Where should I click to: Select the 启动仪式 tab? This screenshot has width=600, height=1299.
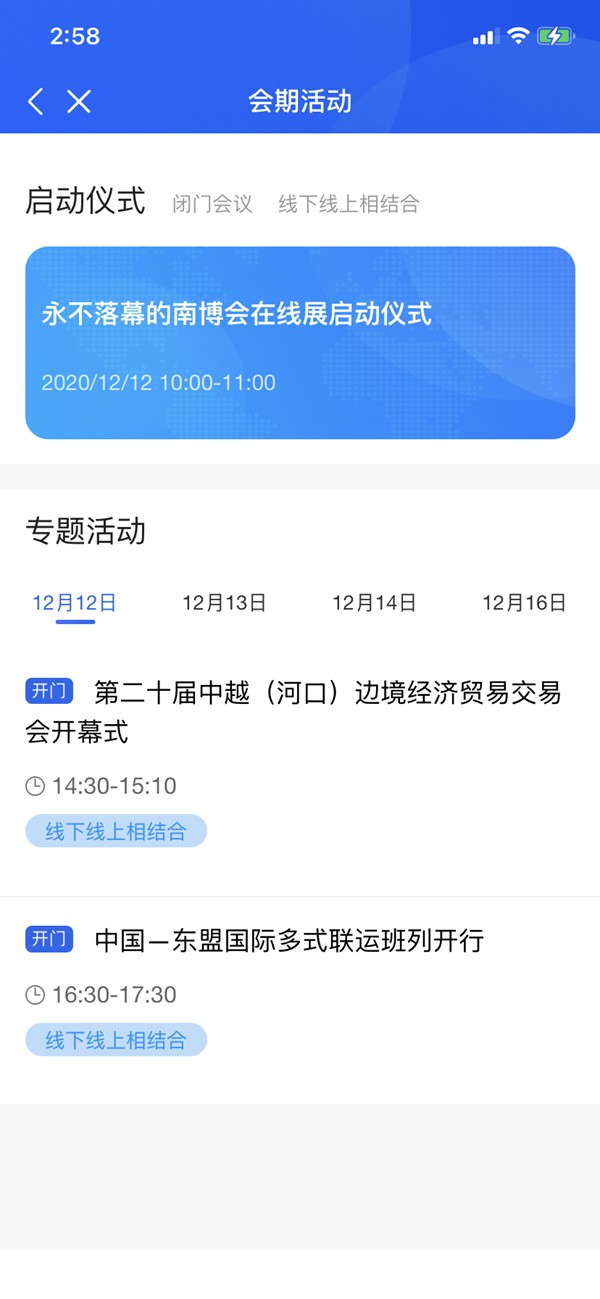point(85,201)
